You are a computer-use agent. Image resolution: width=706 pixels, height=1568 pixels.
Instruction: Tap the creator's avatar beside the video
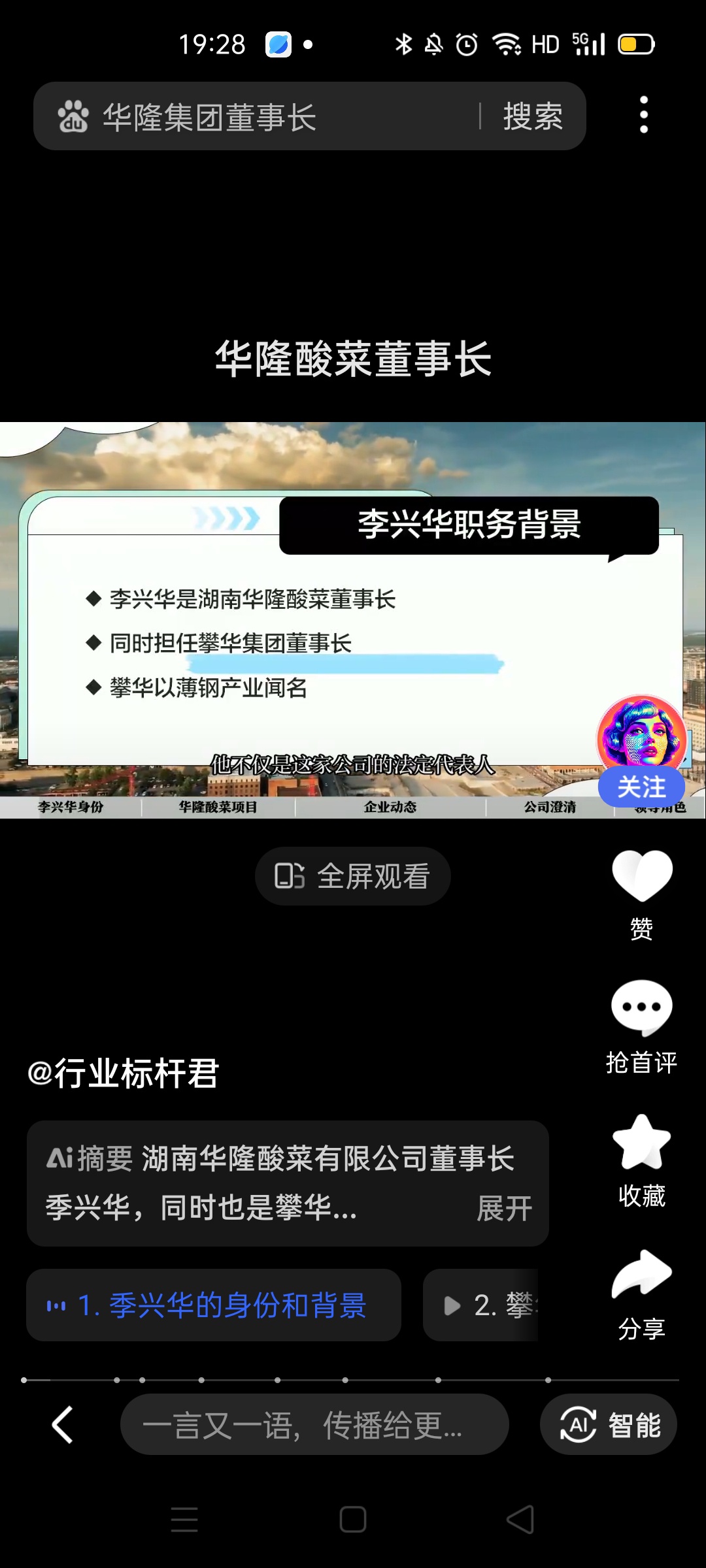pyautogui.click(x=641, y=735)
